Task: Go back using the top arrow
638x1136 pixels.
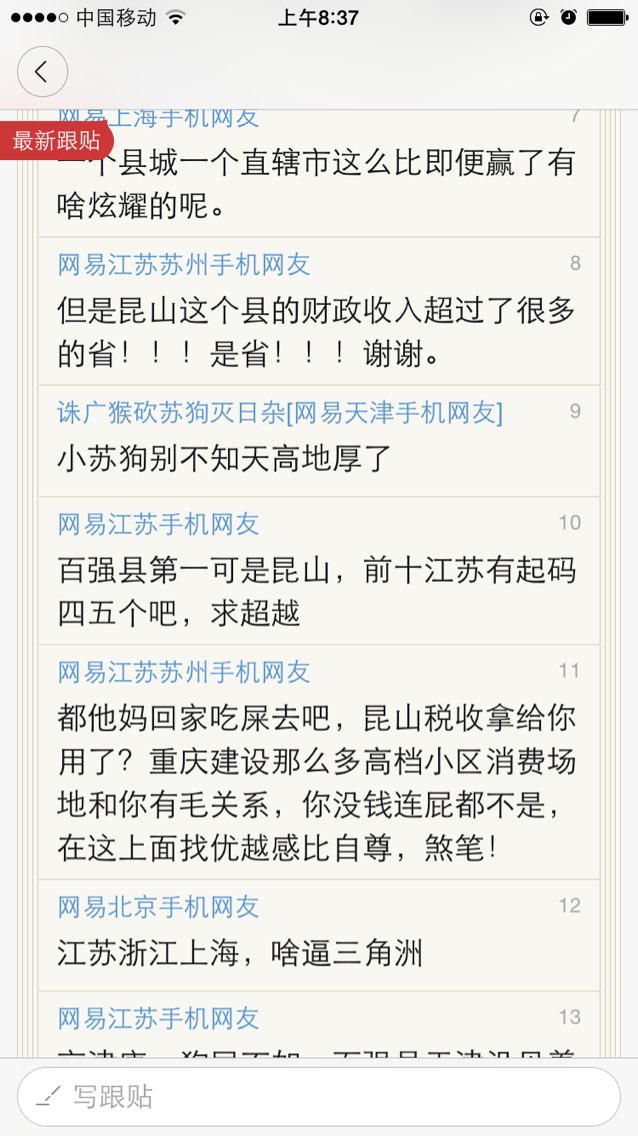Action: tap(42, 72)
